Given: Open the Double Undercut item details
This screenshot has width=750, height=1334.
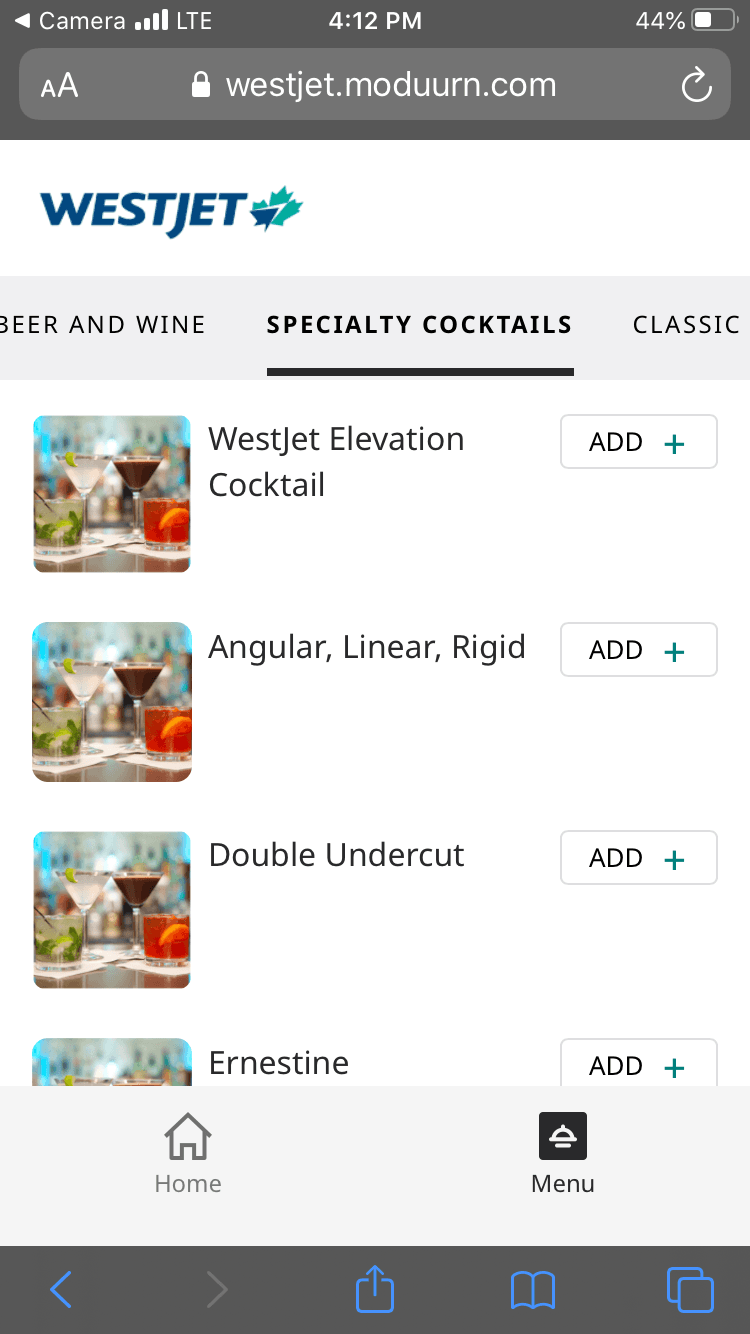Looking at the screenshot, I should pyautogui.click(x=336, y=855).
